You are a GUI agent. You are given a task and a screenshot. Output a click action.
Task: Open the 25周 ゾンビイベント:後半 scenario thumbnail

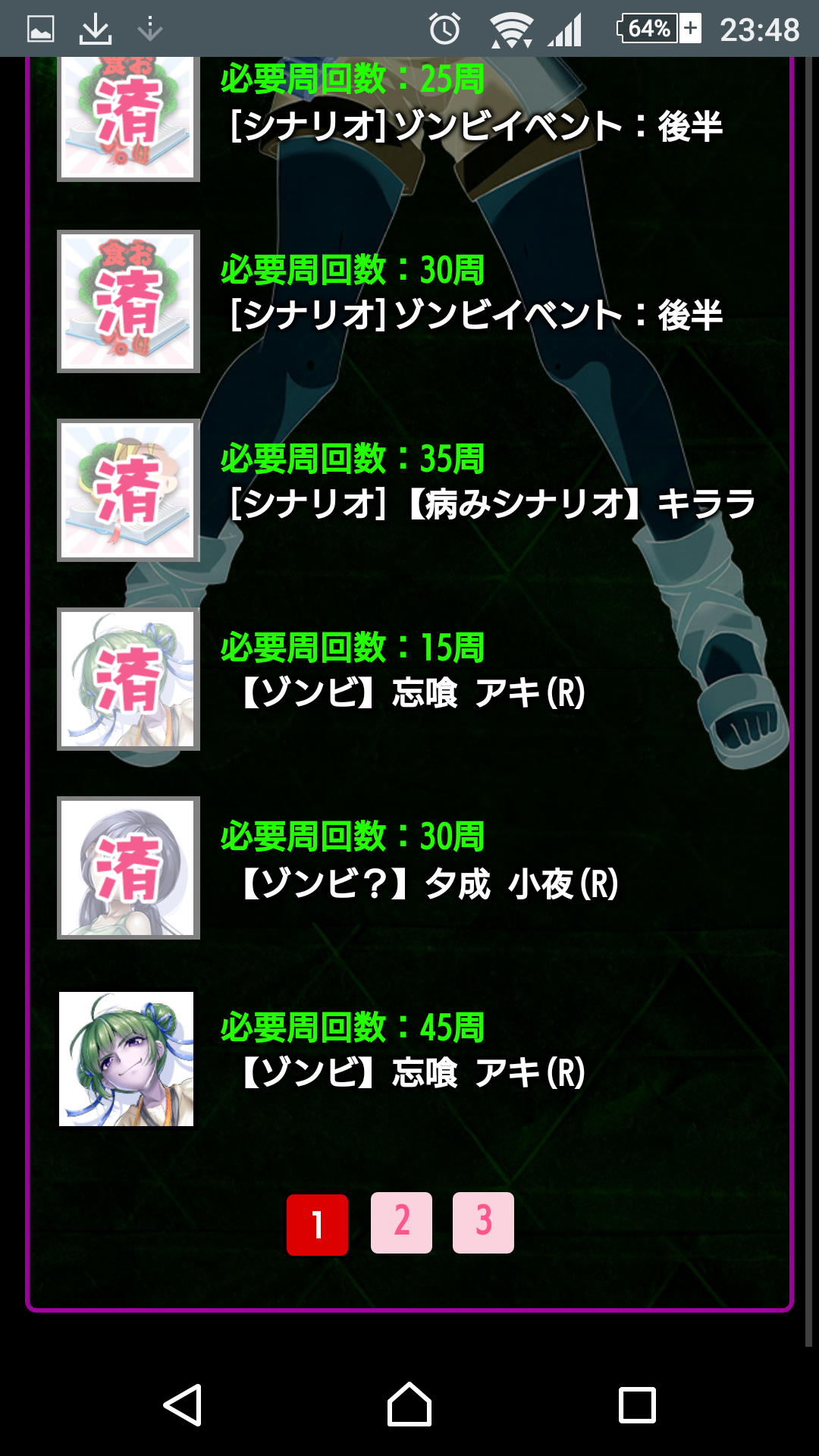tap(128, 118)
